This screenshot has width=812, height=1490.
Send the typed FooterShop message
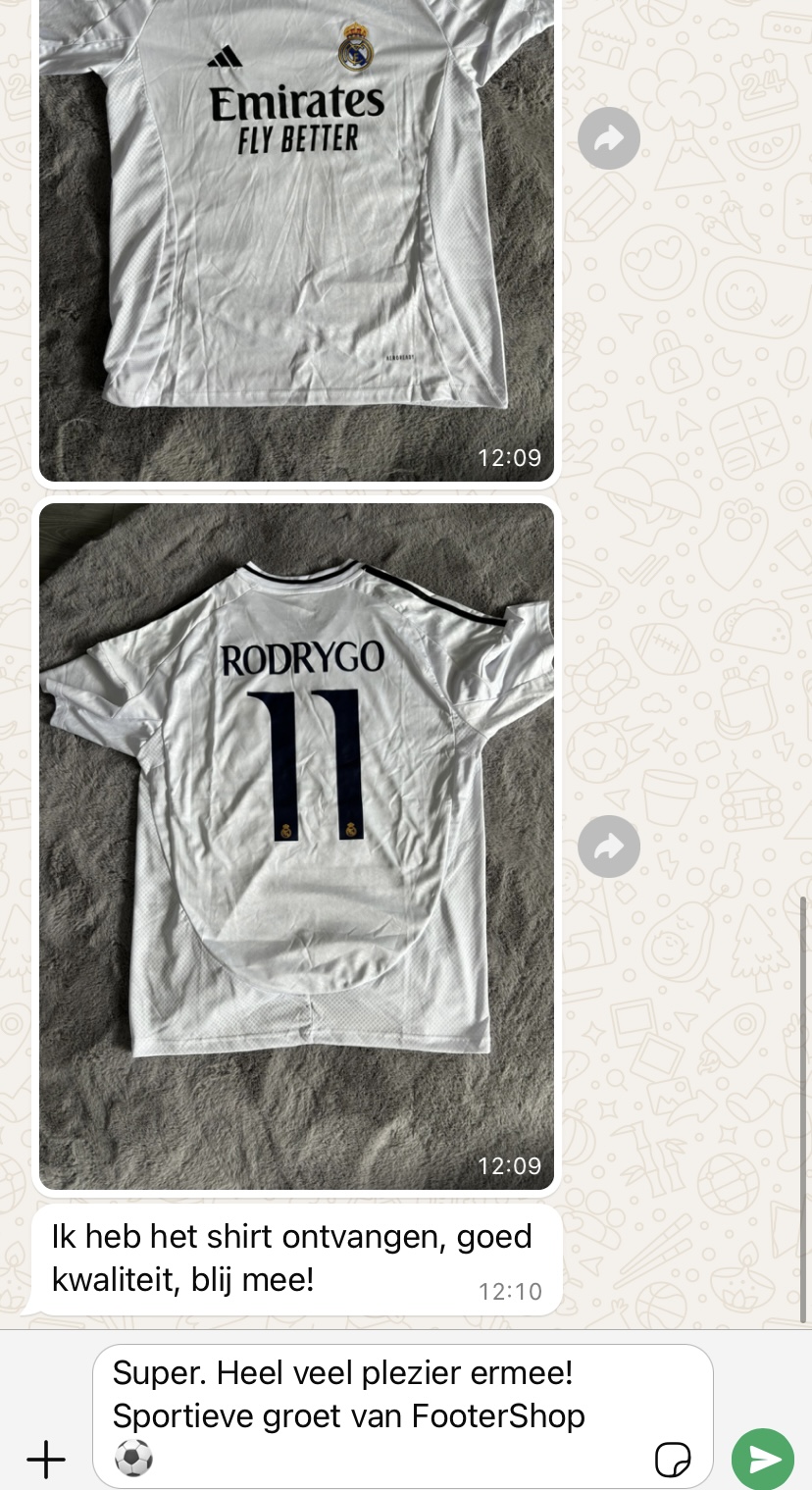click(x=762, y=1459)
